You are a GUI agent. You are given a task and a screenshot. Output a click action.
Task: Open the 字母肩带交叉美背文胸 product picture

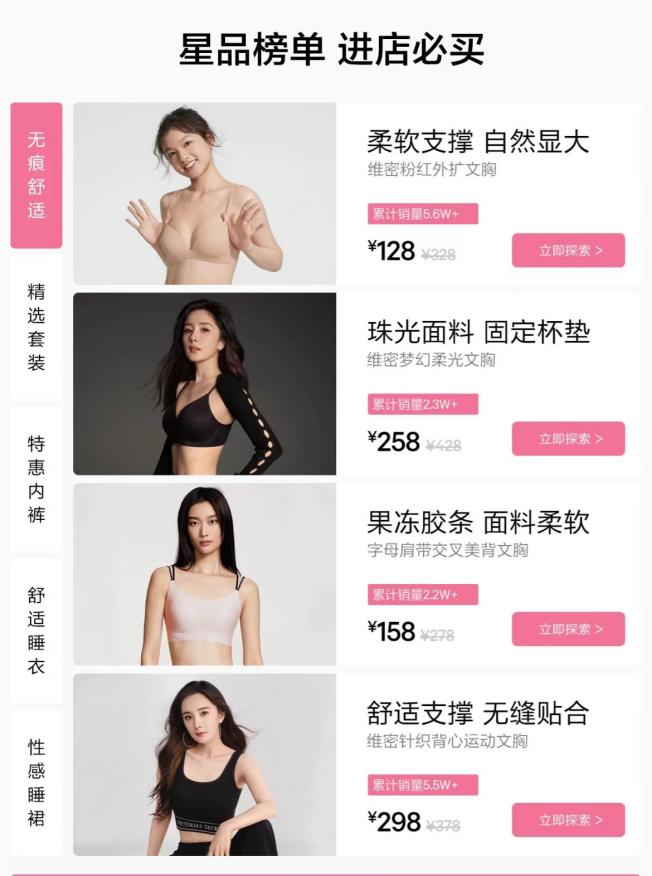[204, 574]
